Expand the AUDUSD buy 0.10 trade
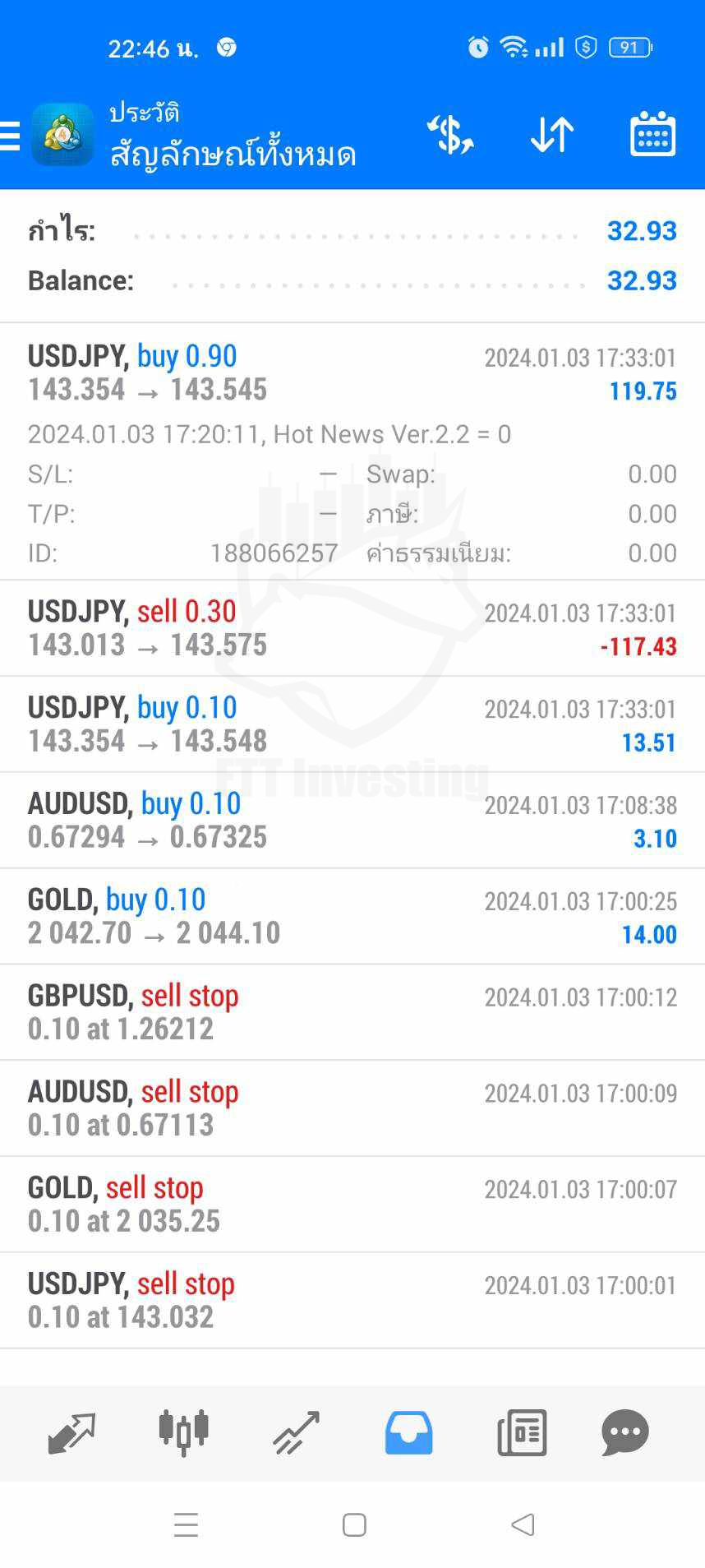 point(352,821)
